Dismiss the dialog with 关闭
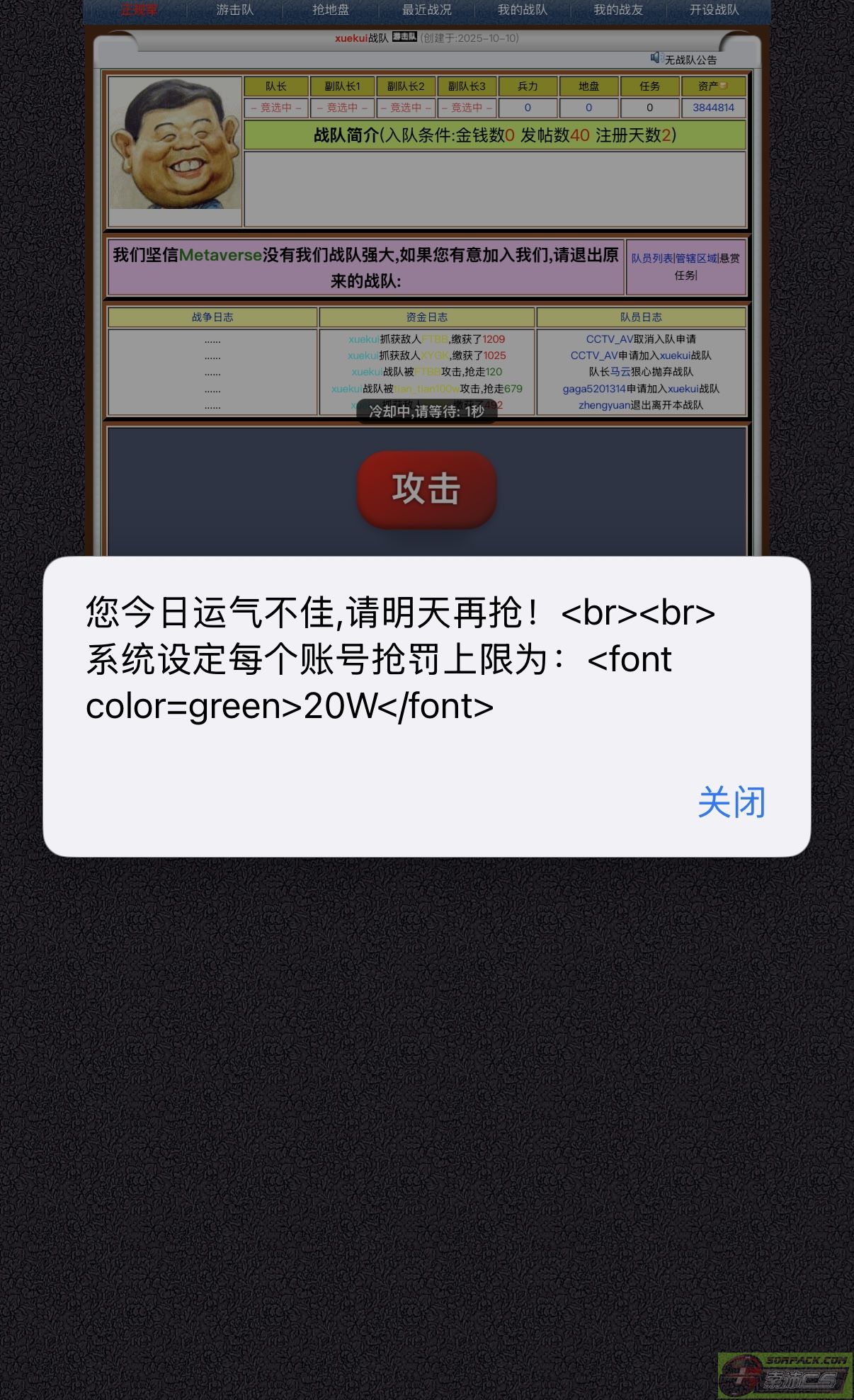Viewport: 854px width, 1400px height. pos(731,802)
